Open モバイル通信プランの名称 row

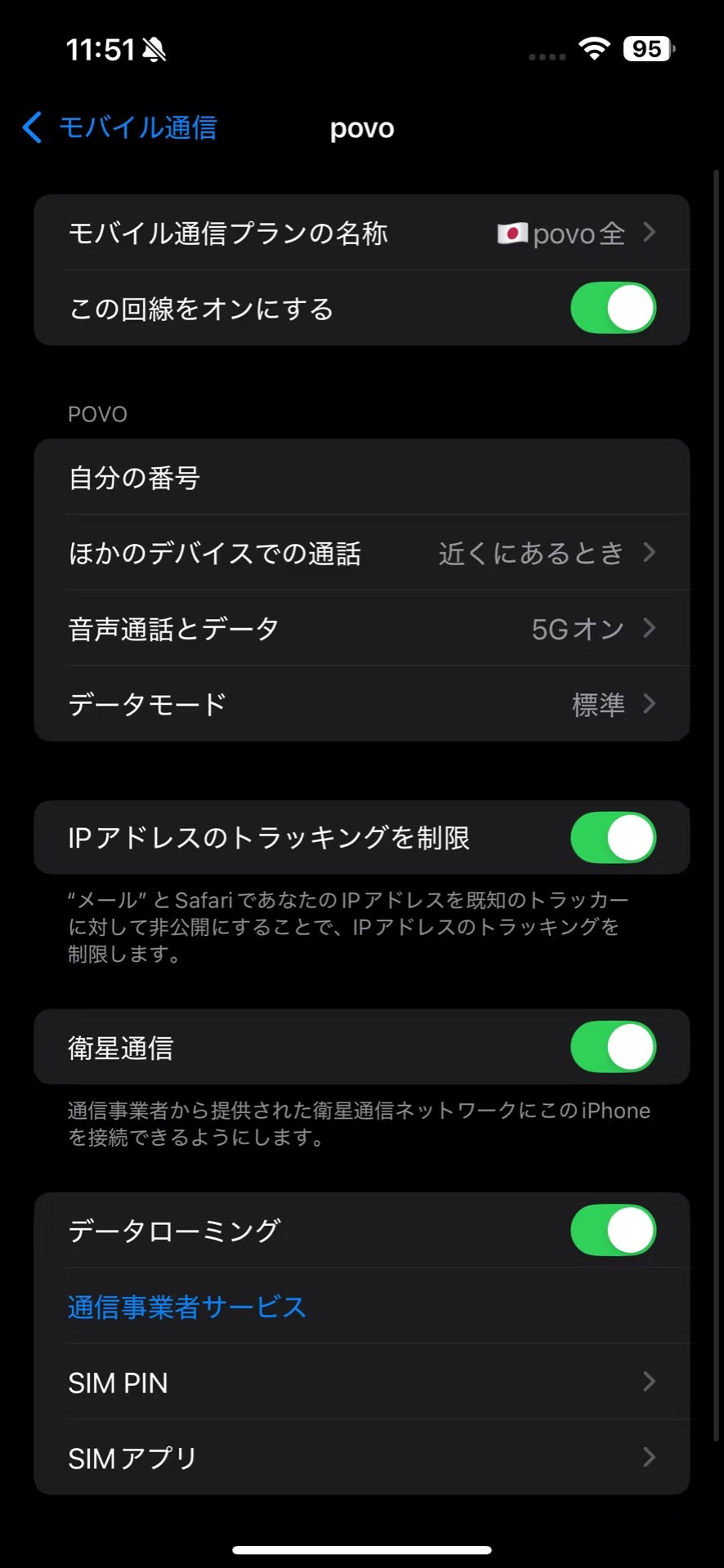[x=361, y=234]
